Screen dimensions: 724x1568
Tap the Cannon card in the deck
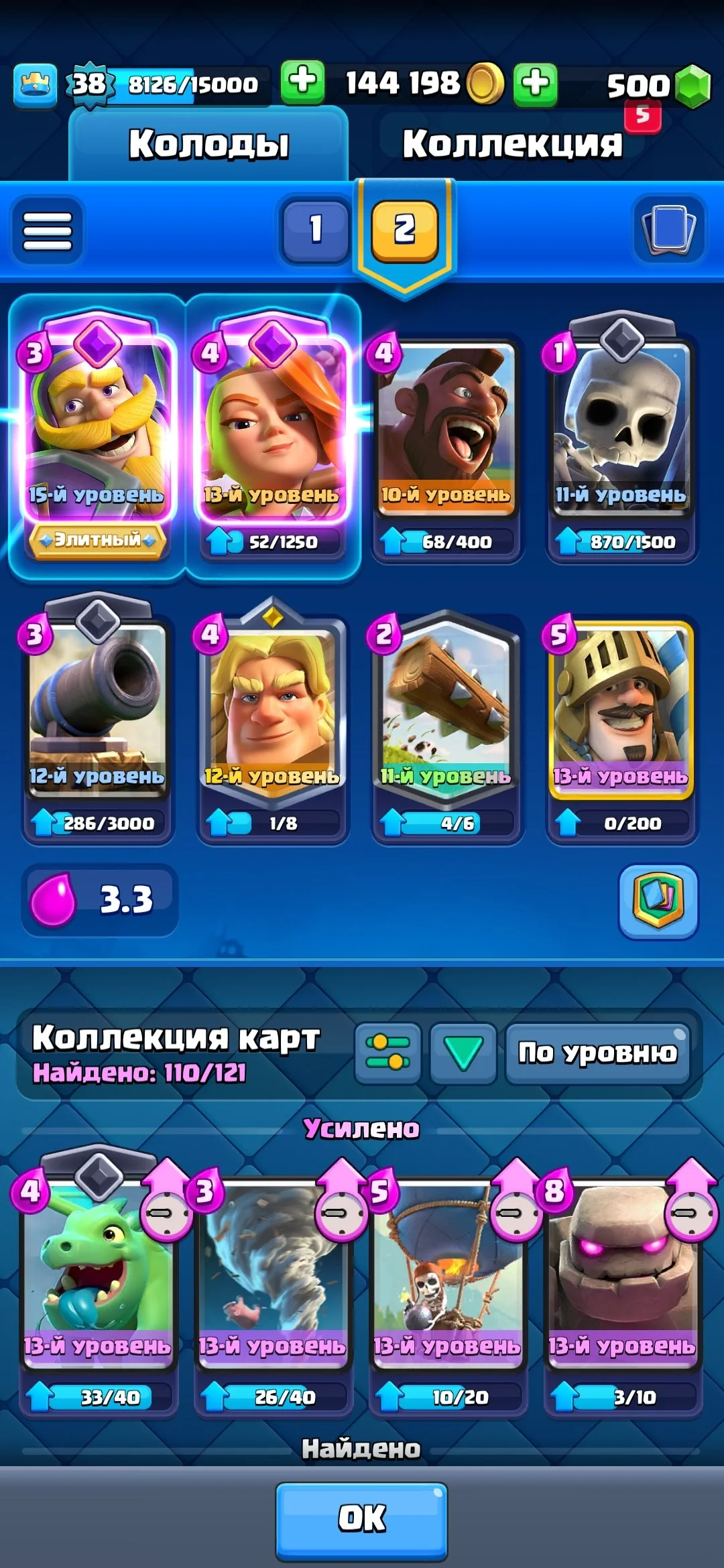[x=97, y=710]
